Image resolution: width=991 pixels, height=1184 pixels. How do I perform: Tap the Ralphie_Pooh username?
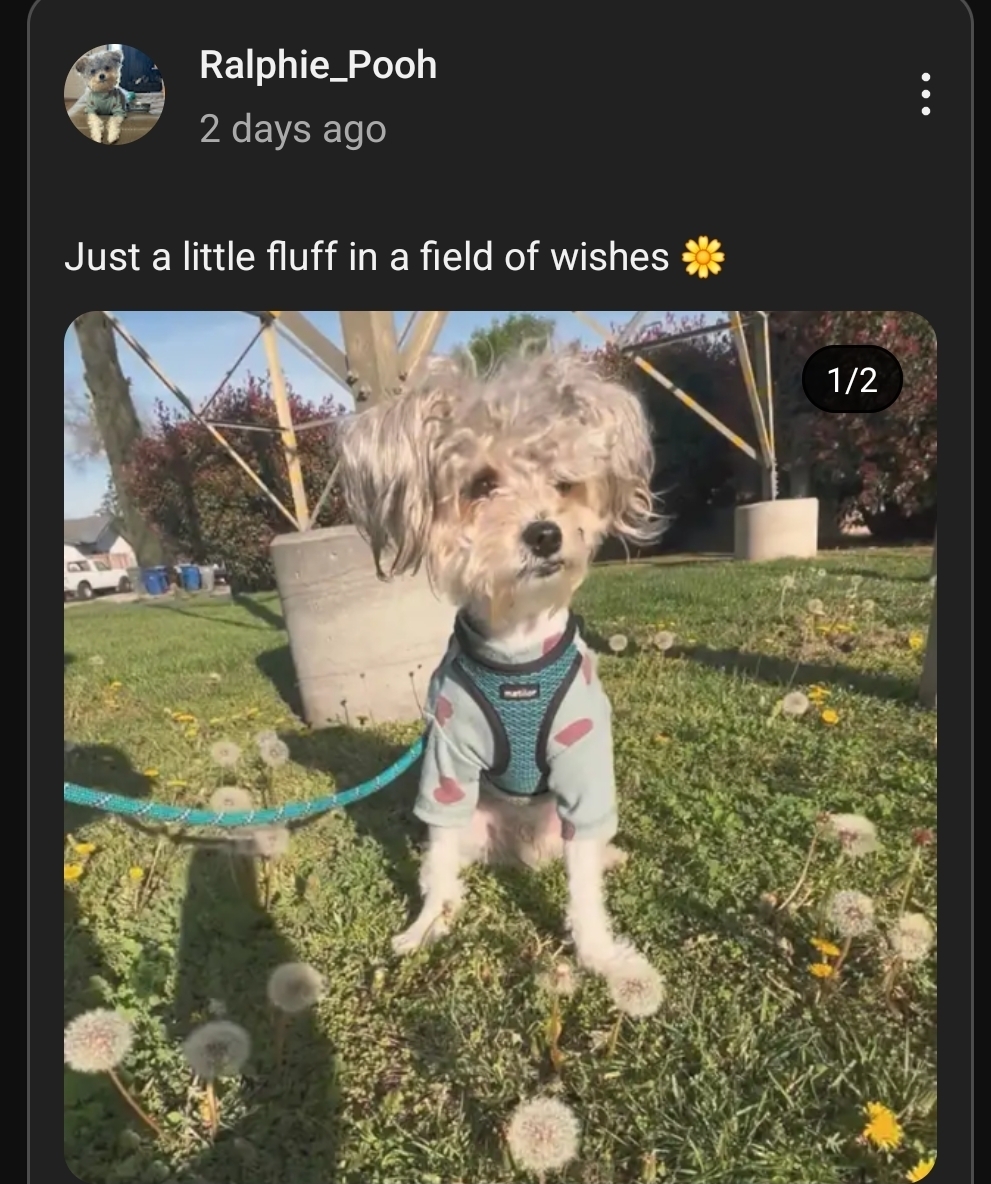point(318,65)
